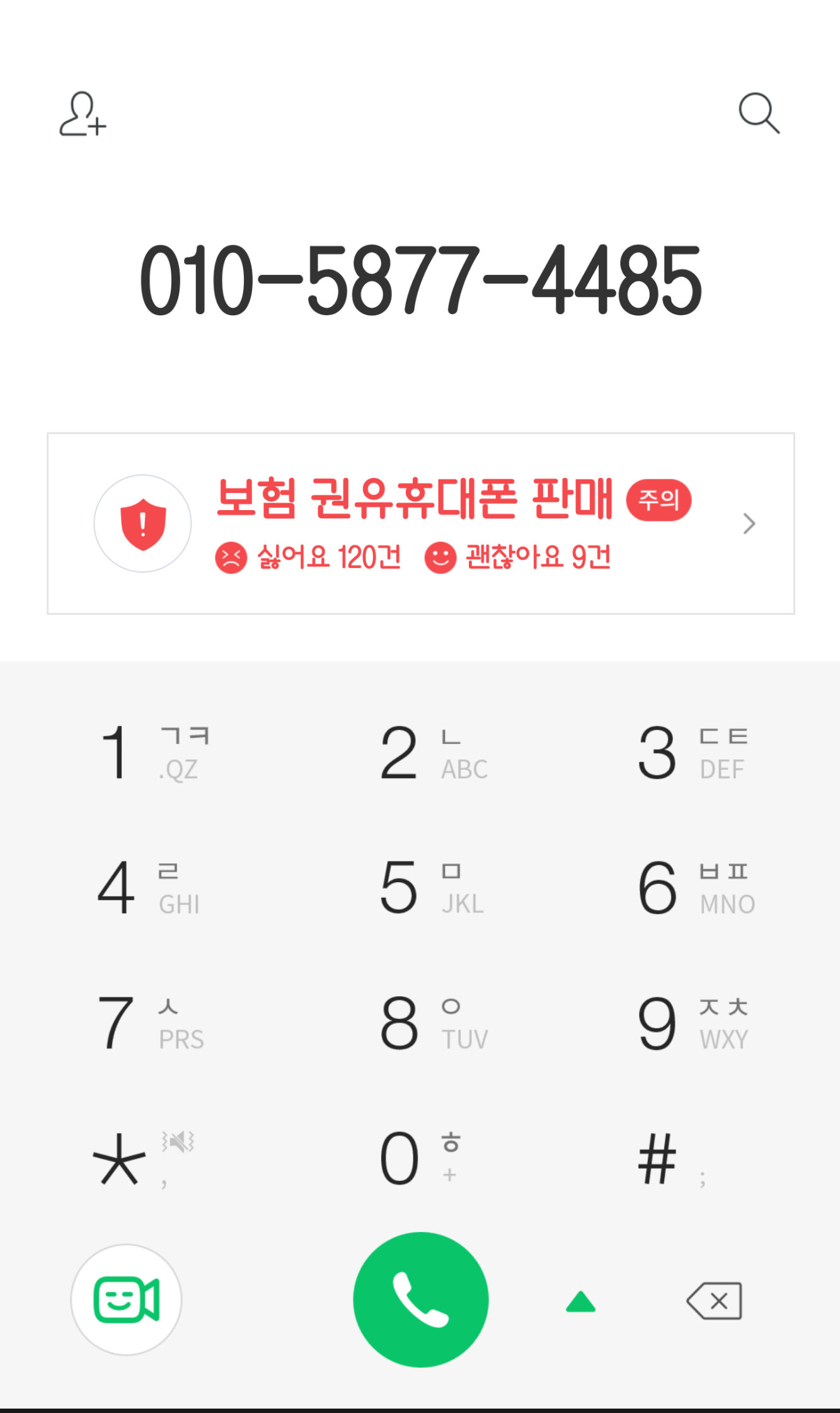Delete the last digit with backspace

715,1300
